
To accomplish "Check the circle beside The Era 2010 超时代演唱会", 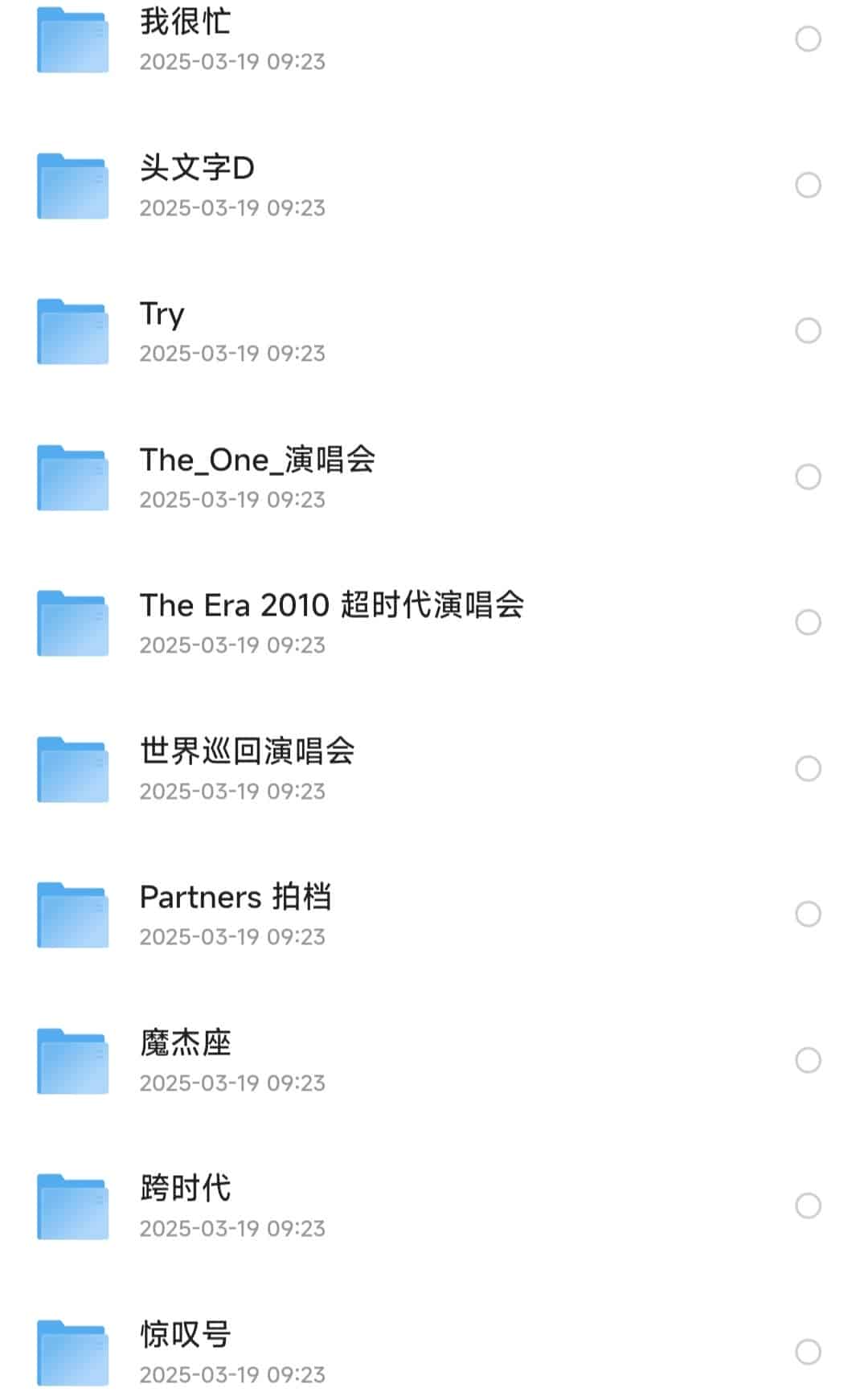I will tap(808, 622).
